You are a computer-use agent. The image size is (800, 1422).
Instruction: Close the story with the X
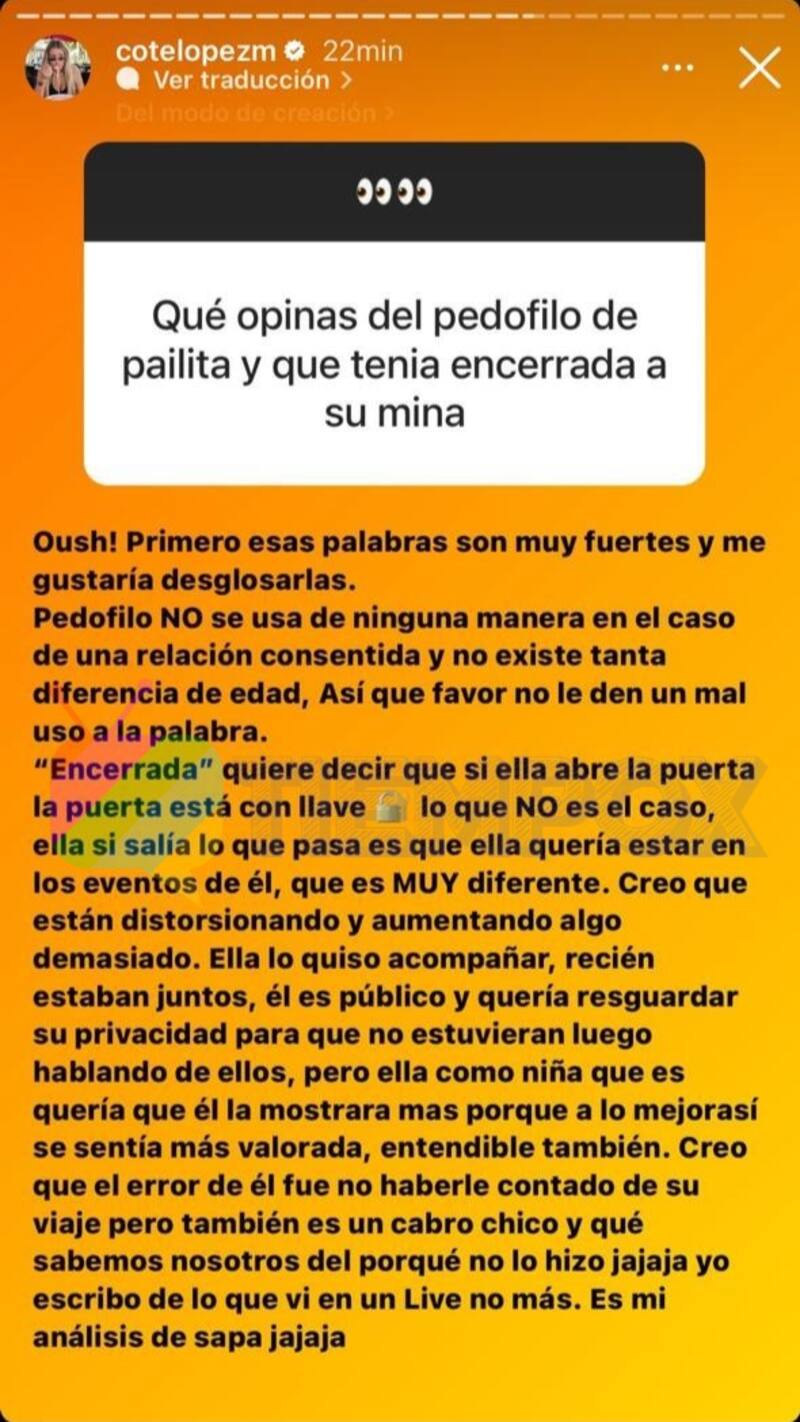point(759,68)
